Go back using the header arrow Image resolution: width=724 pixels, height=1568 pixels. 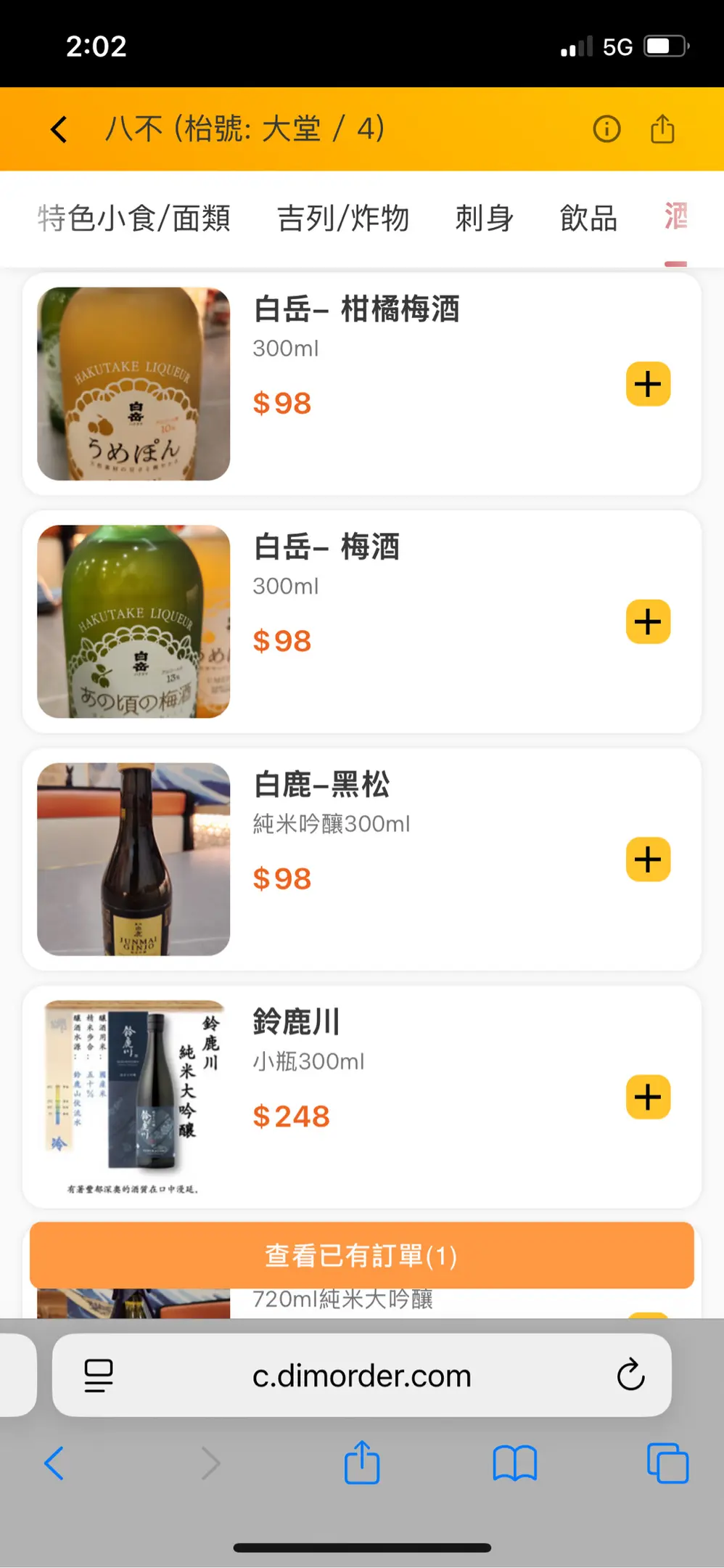pos(59,130)
